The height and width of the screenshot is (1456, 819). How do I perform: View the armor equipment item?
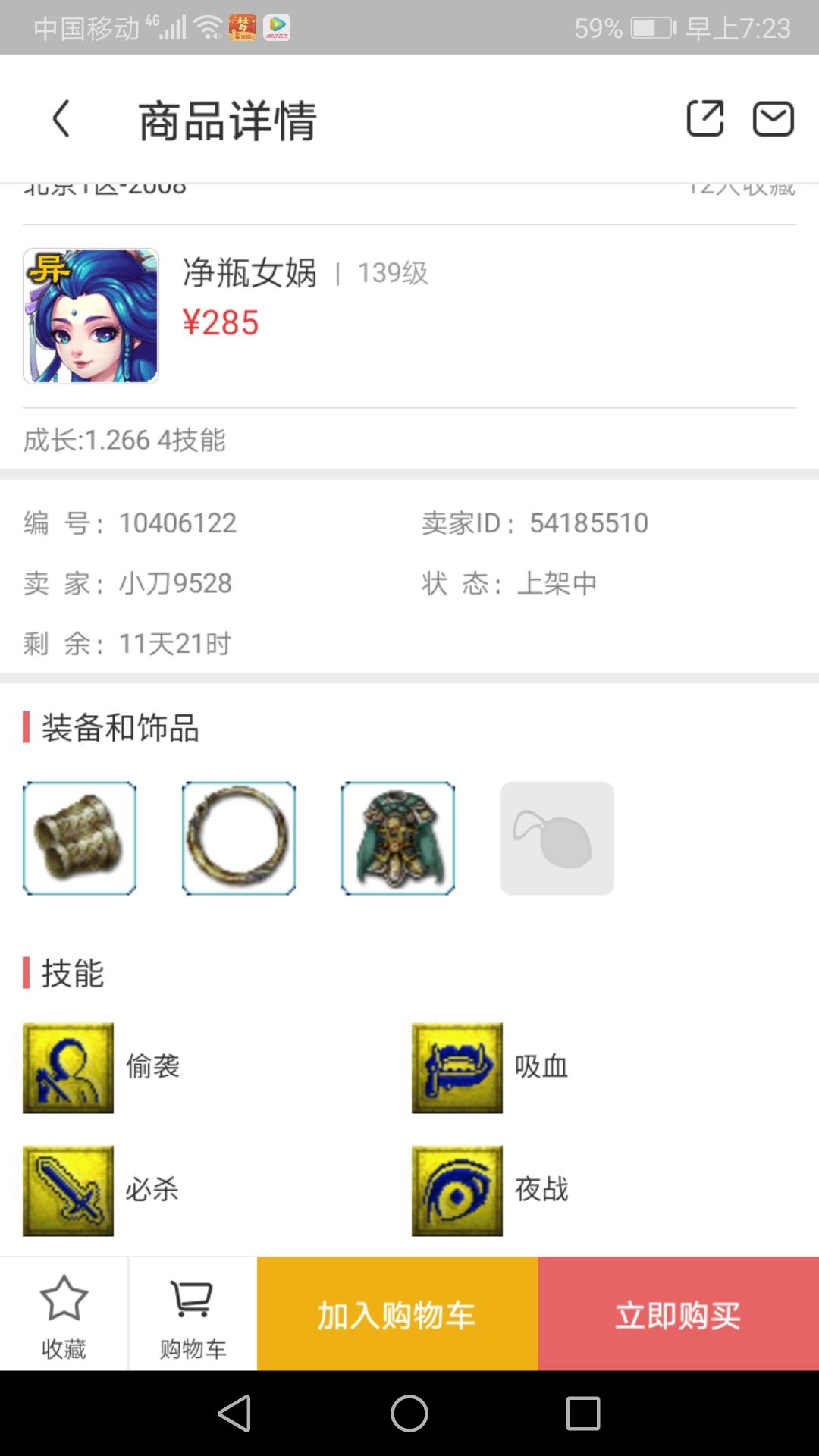398,838
